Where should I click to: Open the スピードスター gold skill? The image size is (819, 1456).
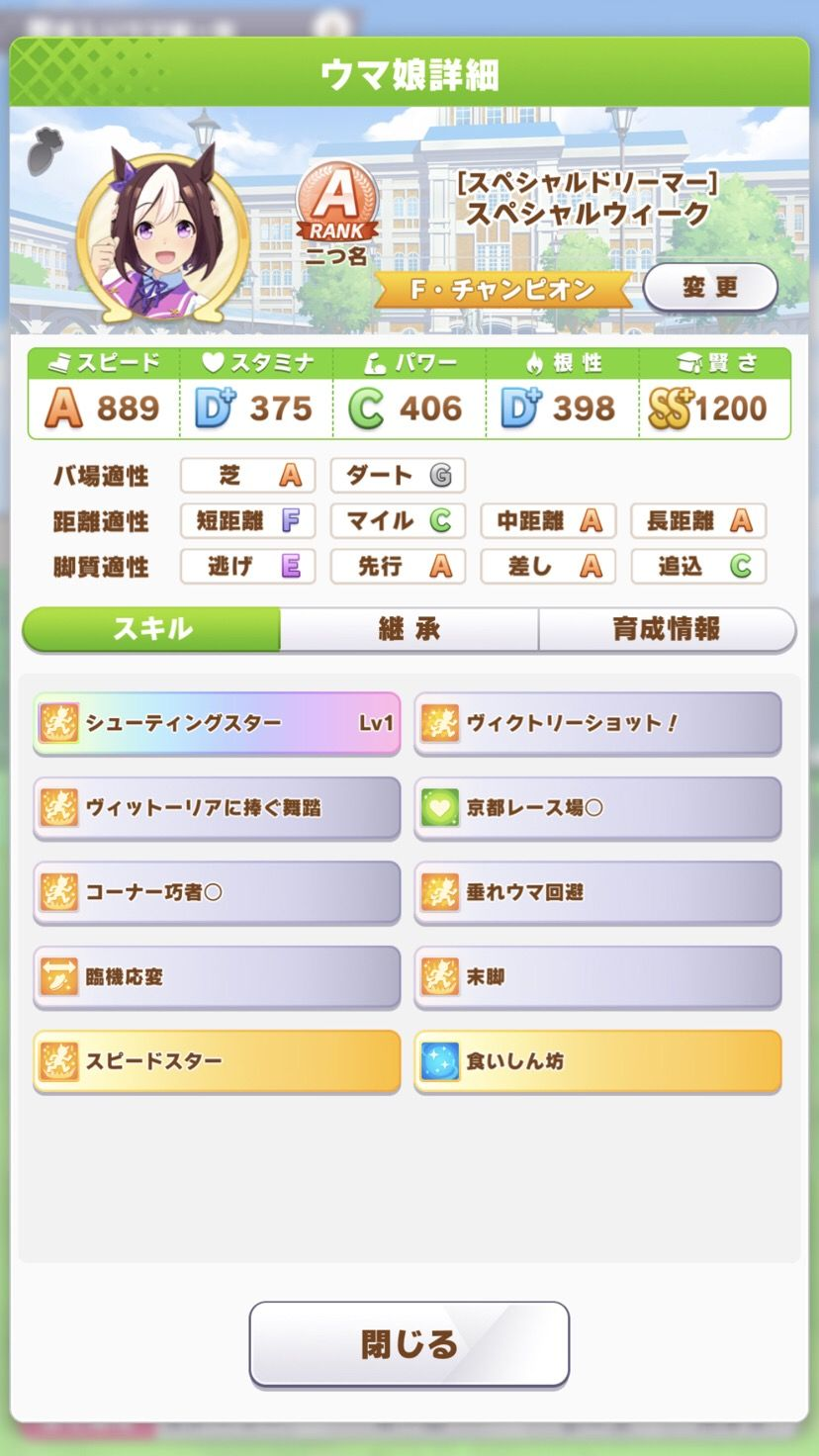[217, 1061]
